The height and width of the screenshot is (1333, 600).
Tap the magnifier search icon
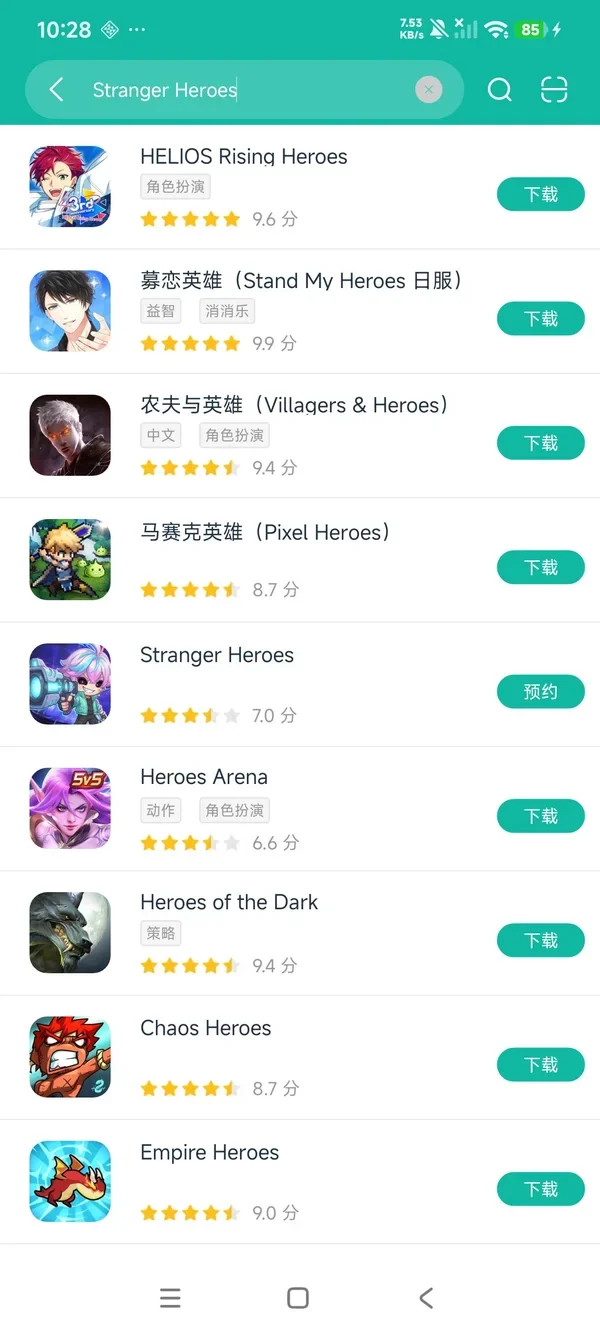pyautogui.click(x=499, y=90)
